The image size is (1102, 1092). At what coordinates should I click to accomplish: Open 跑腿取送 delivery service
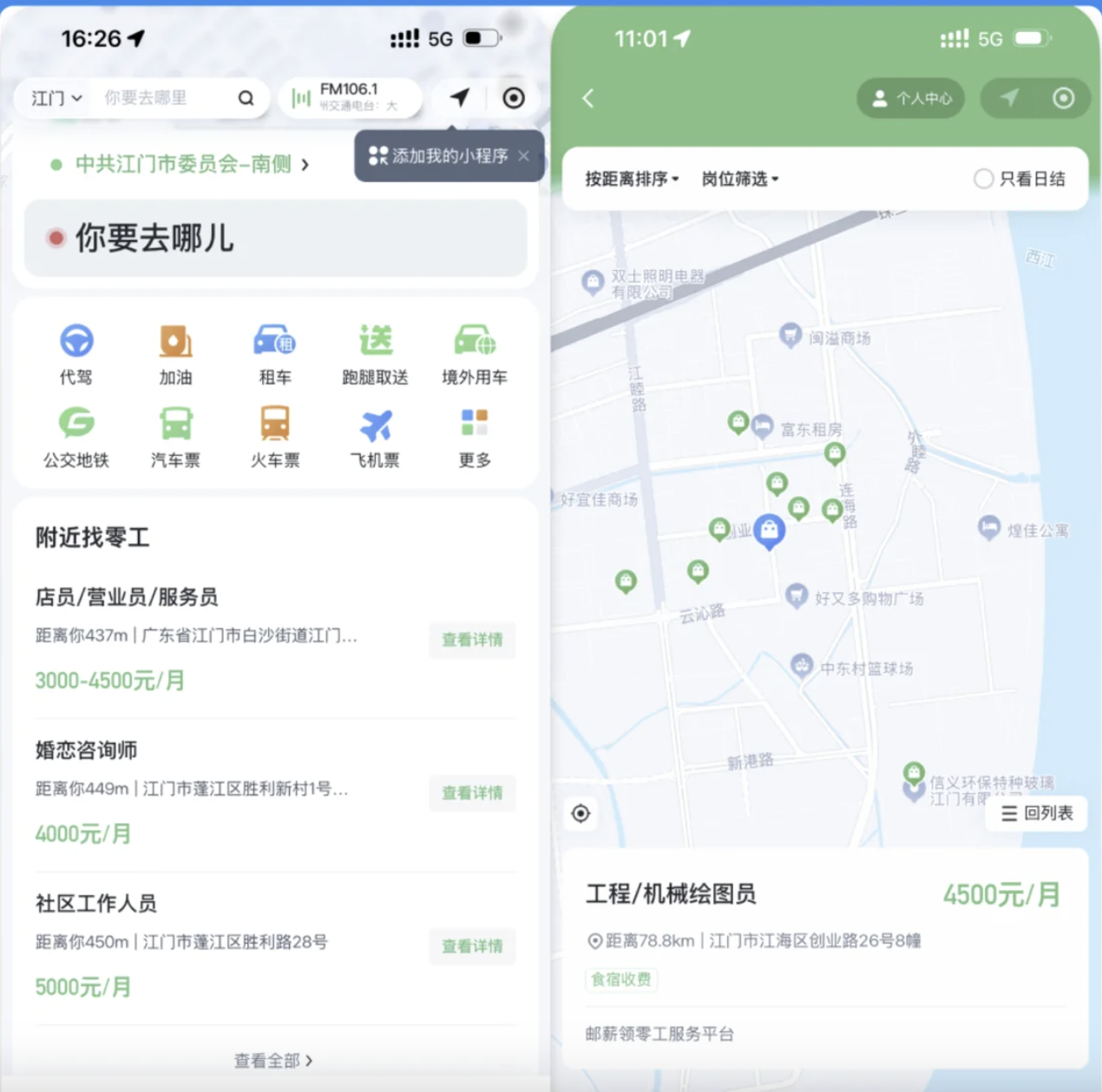(x=375, y=353)
